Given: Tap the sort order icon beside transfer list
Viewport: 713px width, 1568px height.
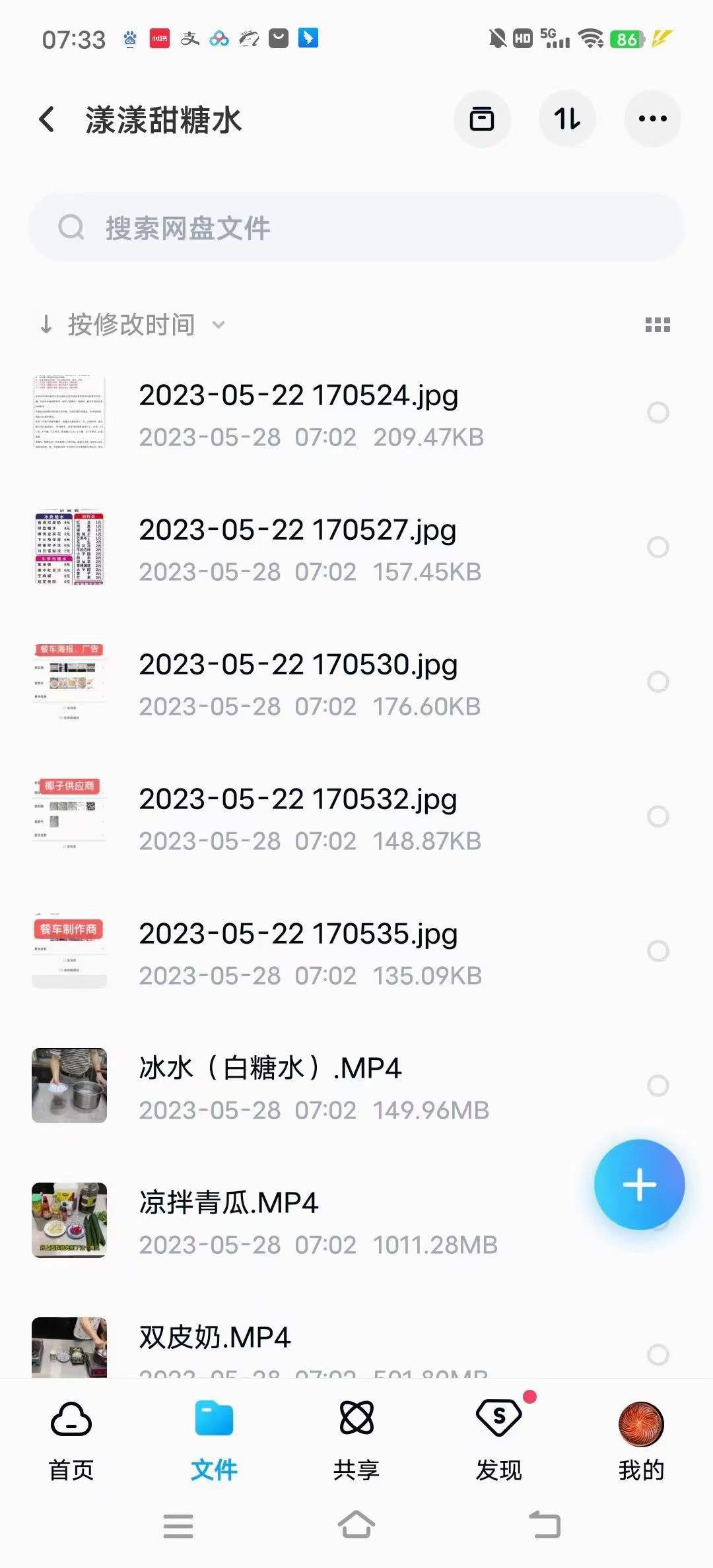Looking at the screenshot, I should coord(567,119).
